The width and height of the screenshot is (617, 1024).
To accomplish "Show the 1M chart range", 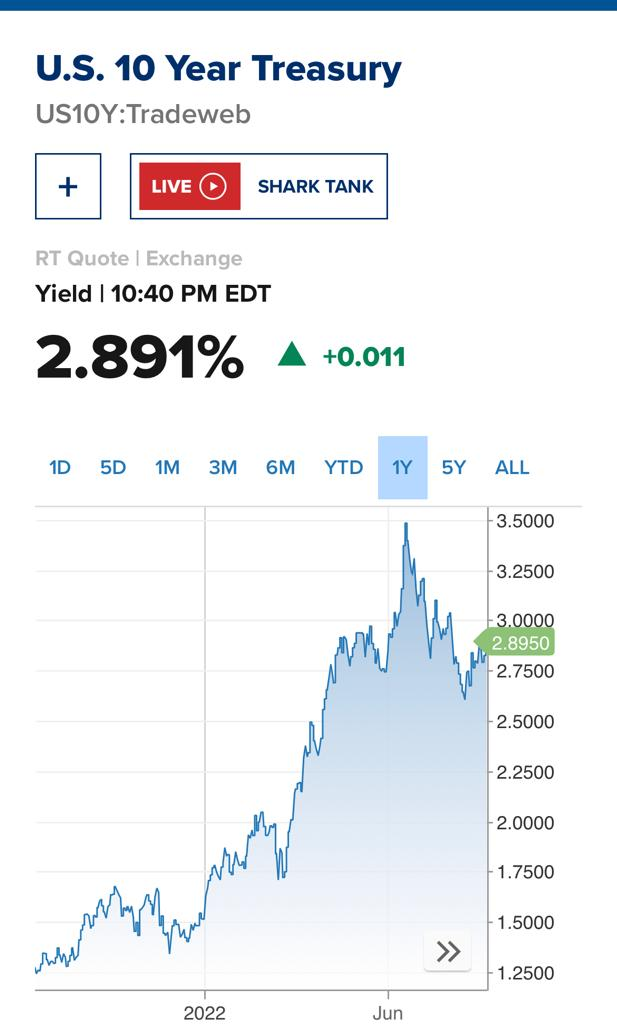I will [167, 468].
